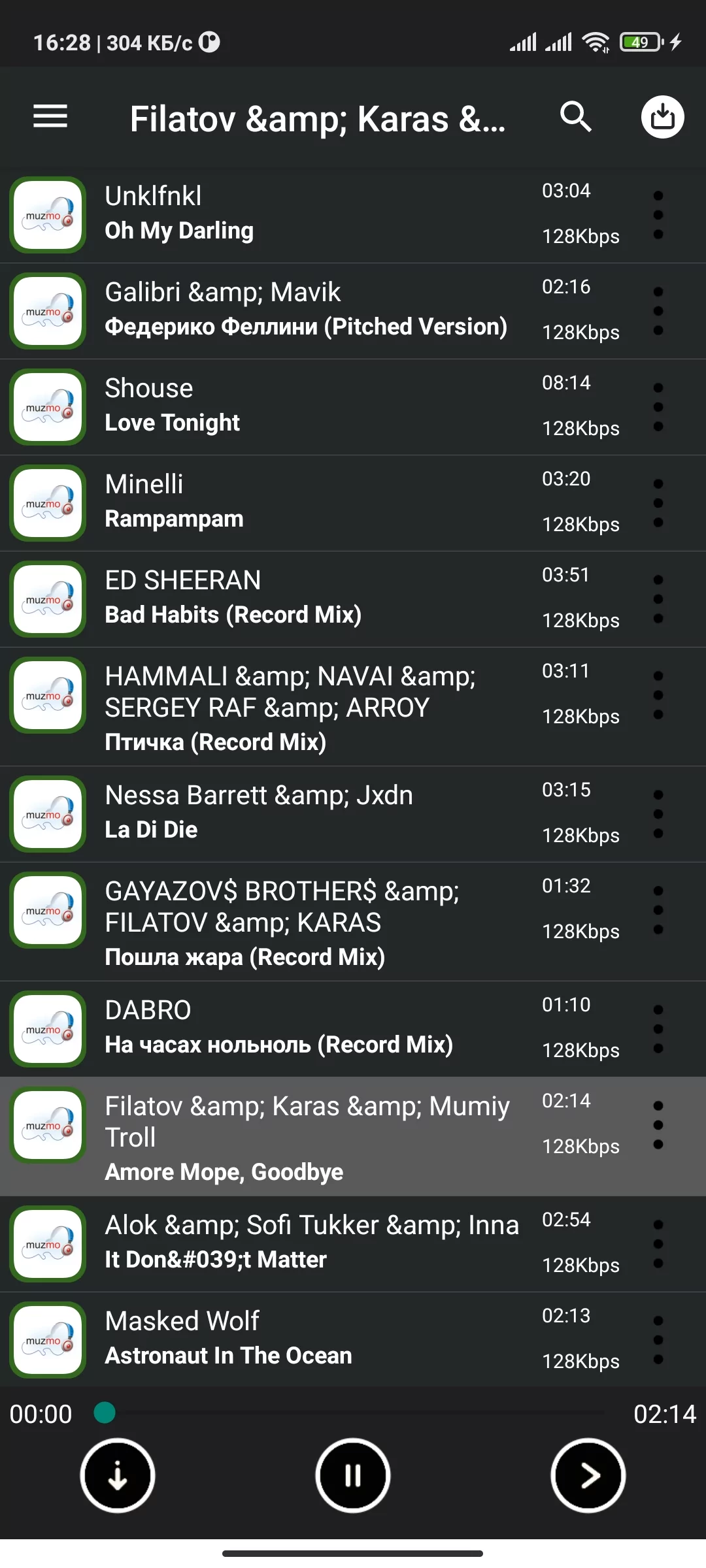The image size is (706, 1568).
Task: Skip to the next track
Action: [x=588, y=1476]
